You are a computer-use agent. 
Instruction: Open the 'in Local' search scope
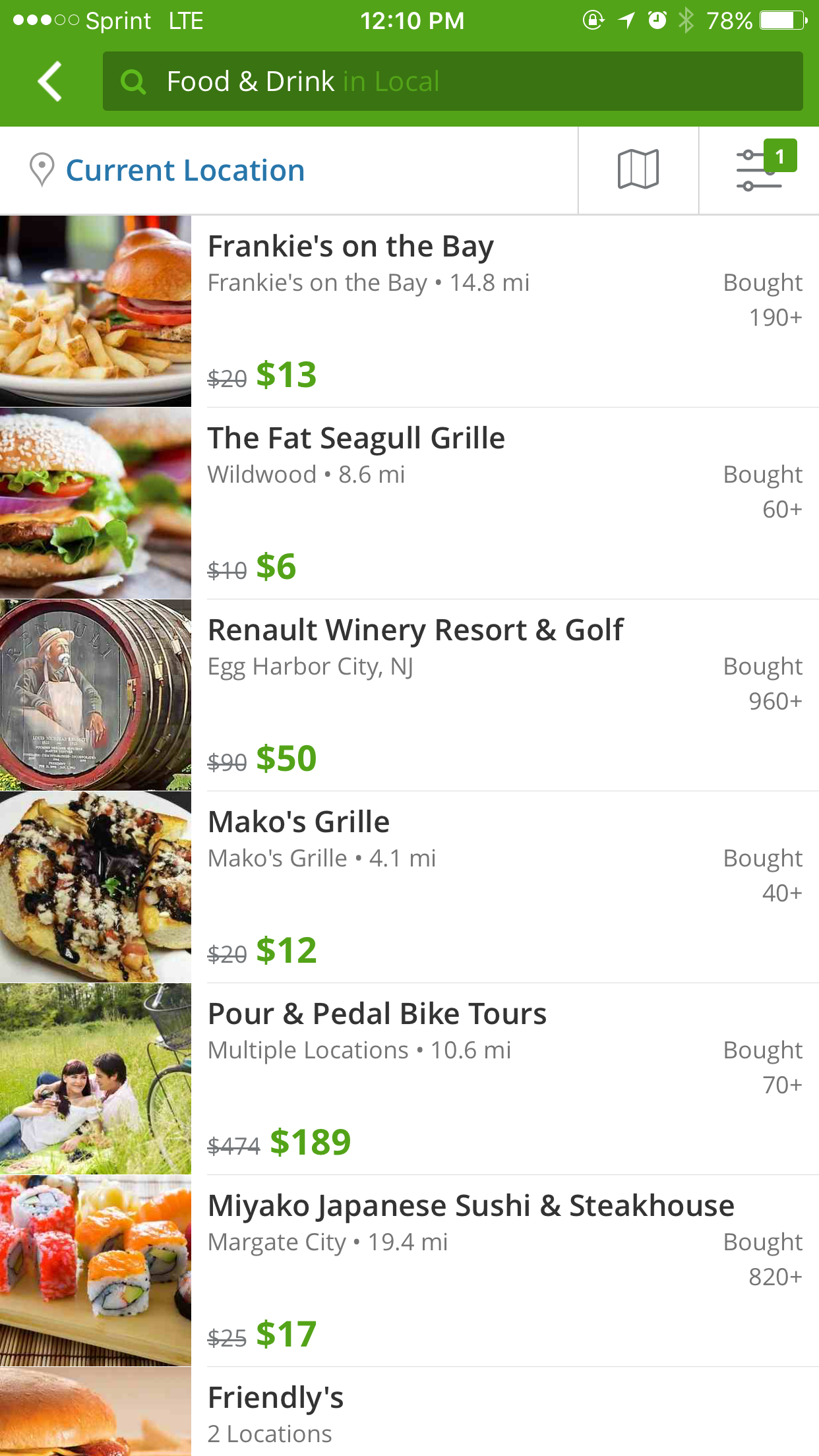tap(390, 80)
